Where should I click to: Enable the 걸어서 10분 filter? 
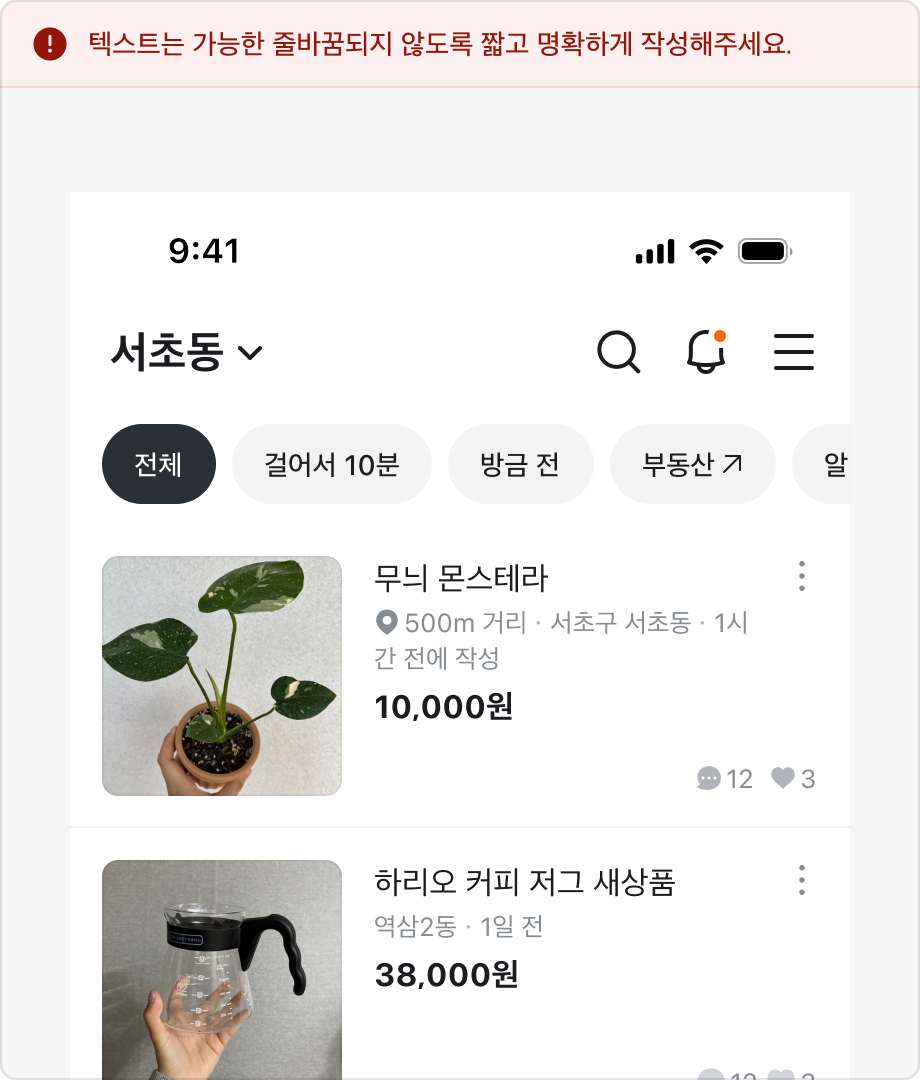(332, 463)
